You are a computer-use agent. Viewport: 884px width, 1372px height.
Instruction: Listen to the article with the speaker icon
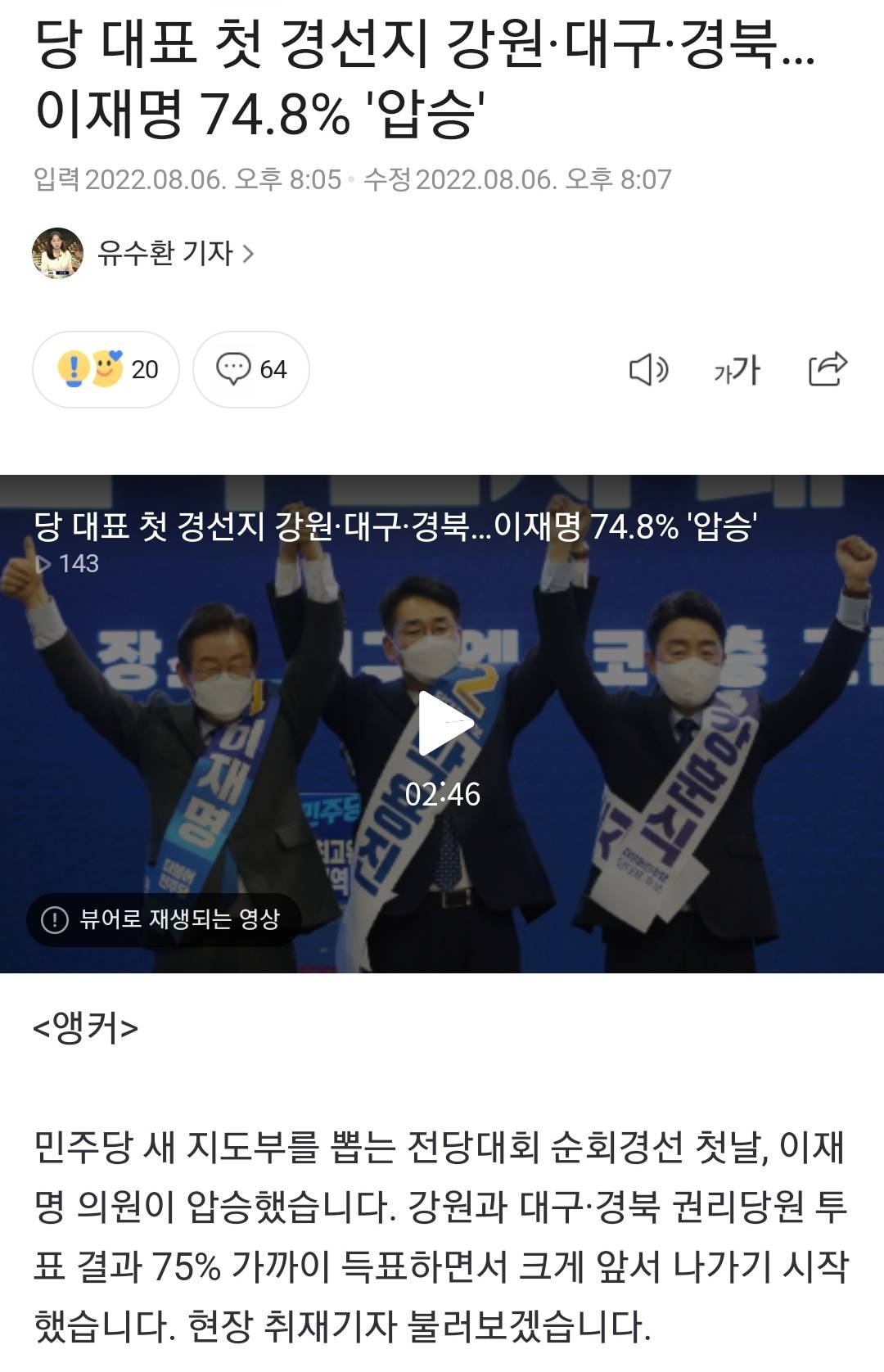(648, 370)
